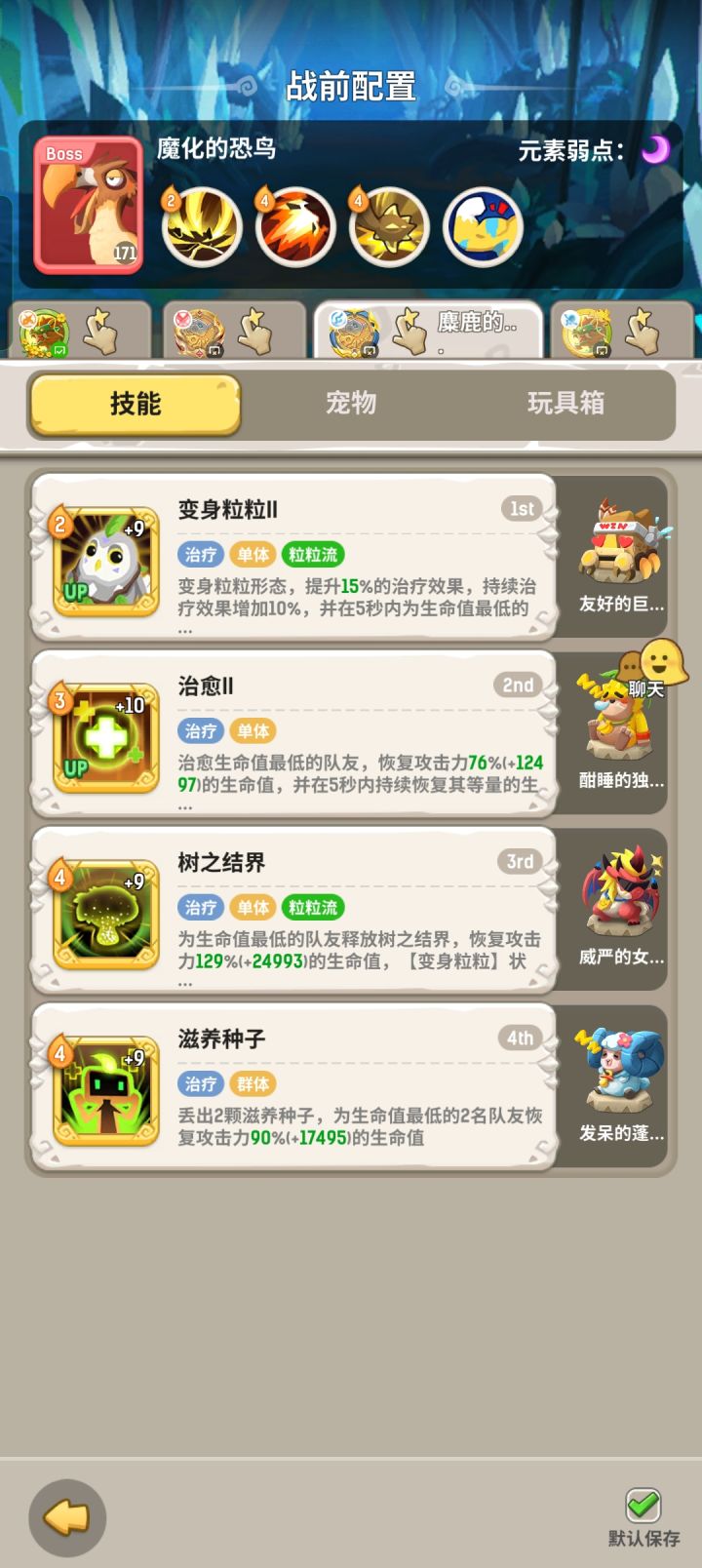Switch to the 宠物 tab
Screen dimensions: 702x1568
click(x=353, y=403)
